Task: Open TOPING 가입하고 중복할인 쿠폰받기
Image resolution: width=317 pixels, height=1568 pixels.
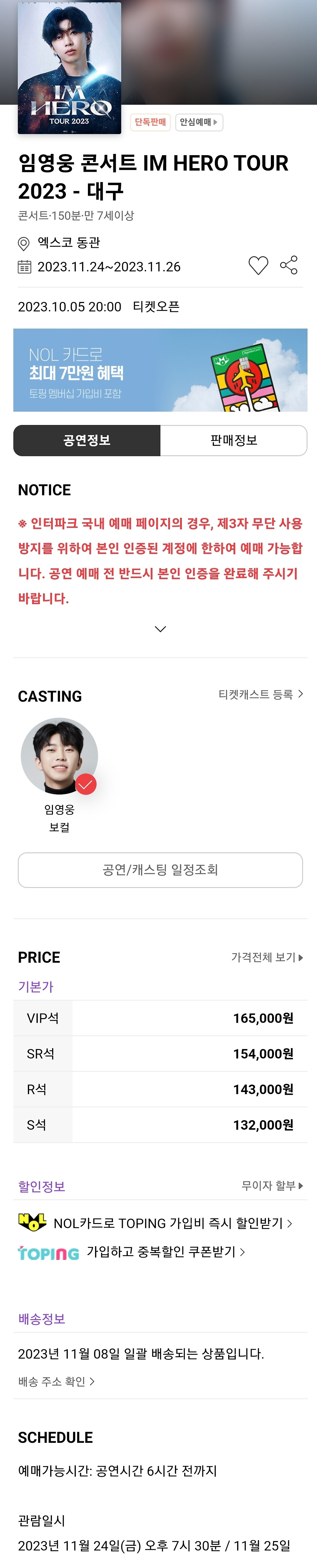Action: click(165, 1251)
